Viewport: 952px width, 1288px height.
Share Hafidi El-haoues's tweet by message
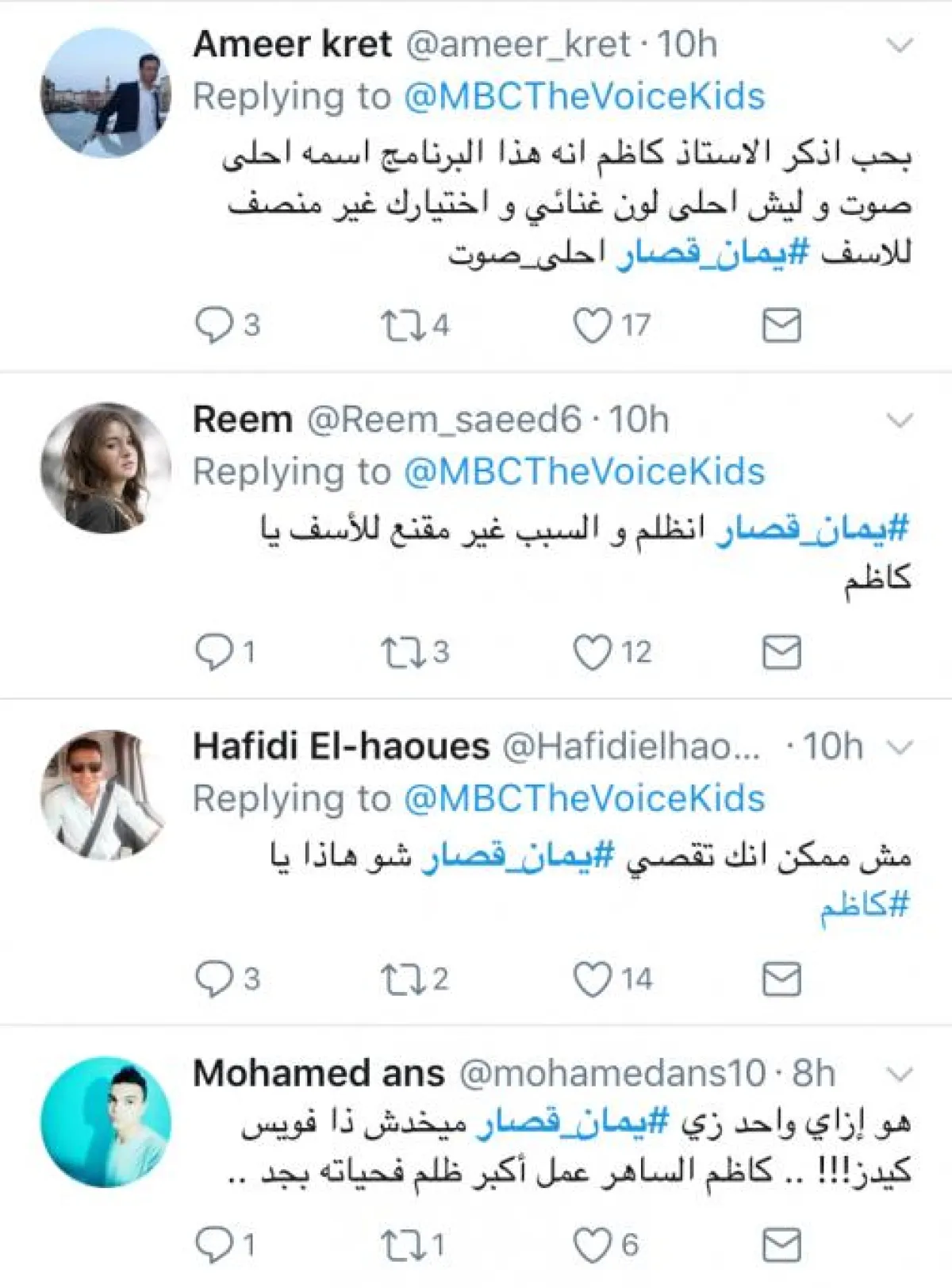781,979
